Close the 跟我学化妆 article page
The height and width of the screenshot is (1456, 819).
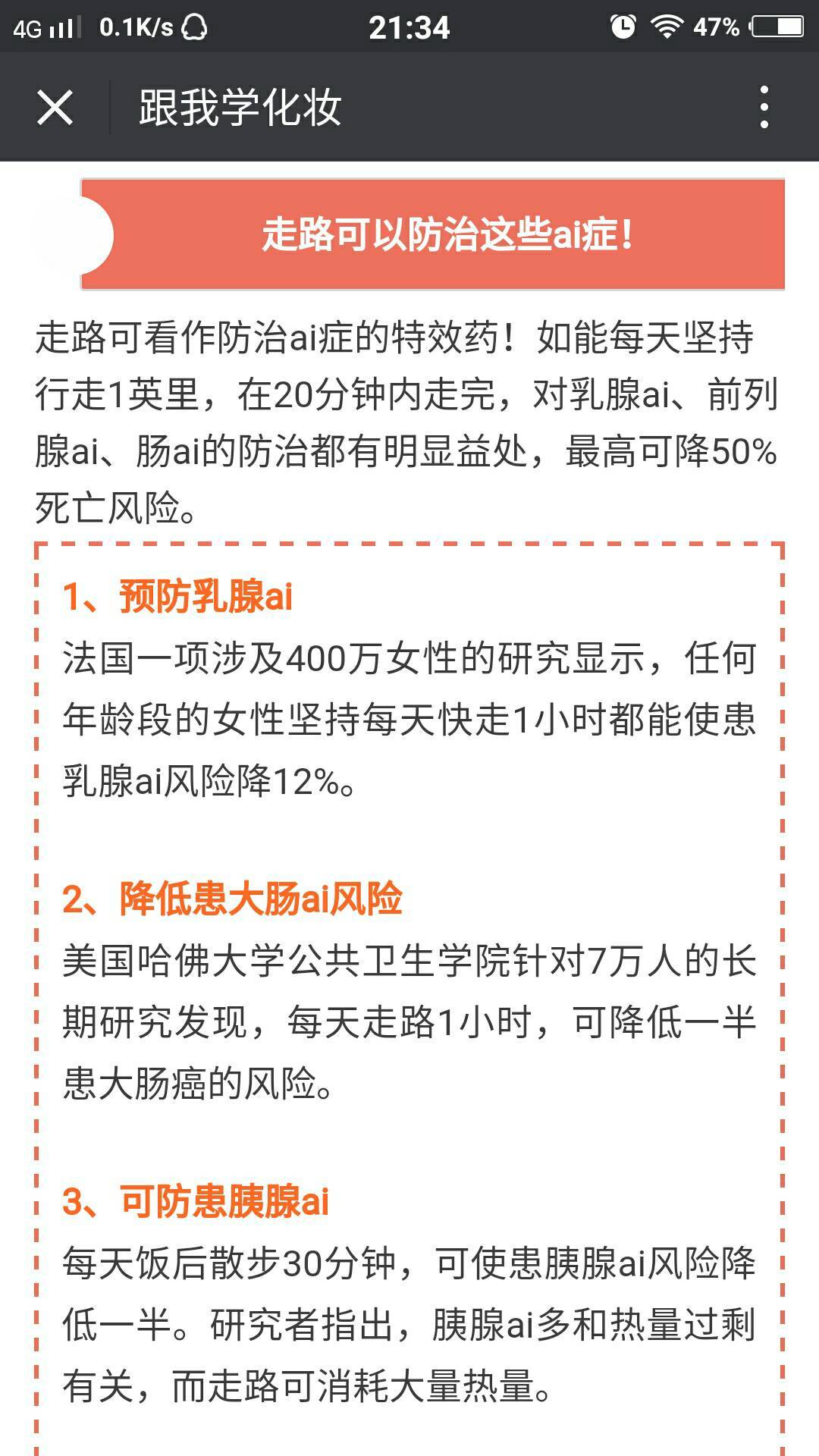tap(55, 107)
